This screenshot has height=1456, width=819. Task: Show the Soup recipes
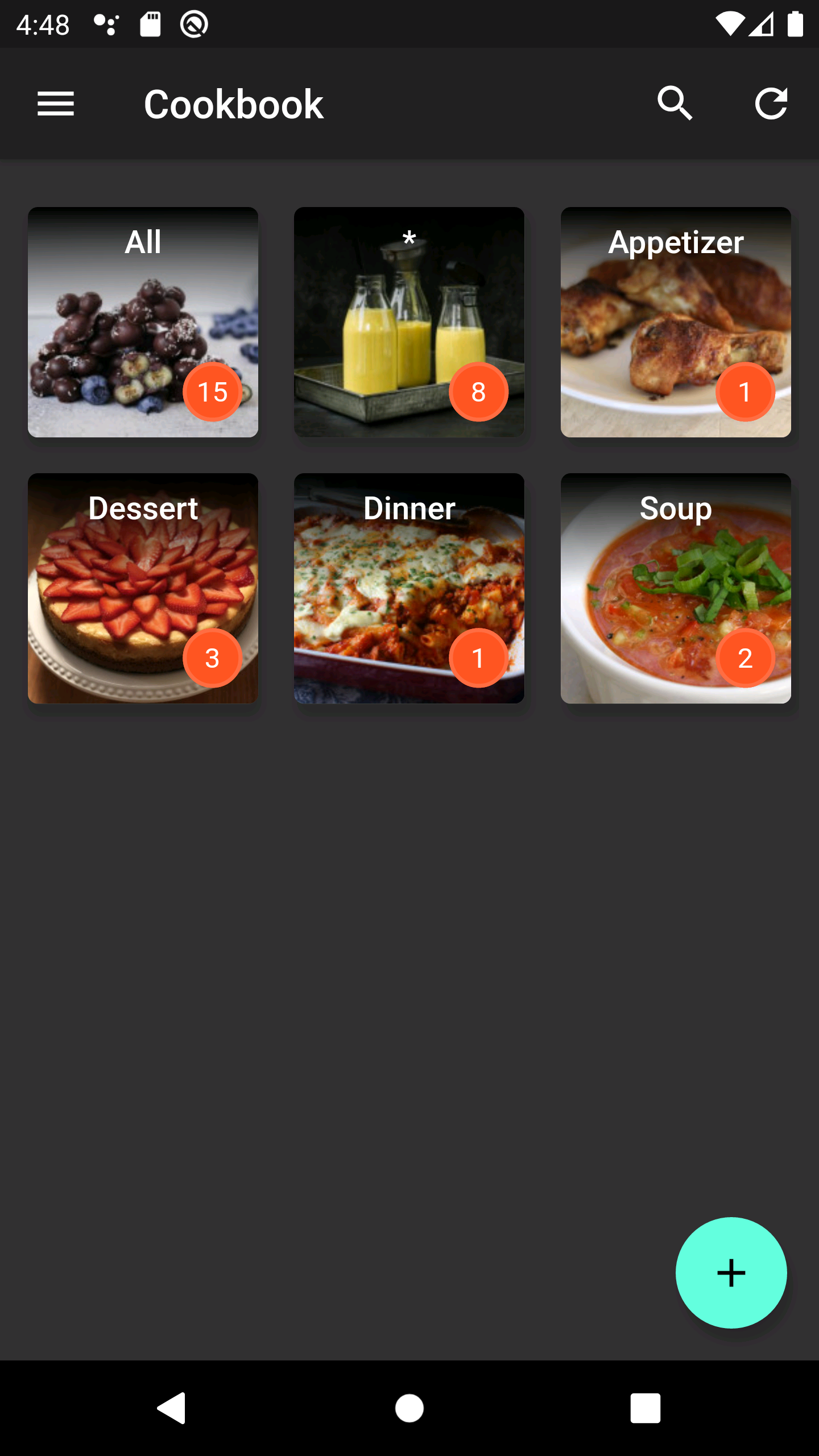click(x=676, y=588)
